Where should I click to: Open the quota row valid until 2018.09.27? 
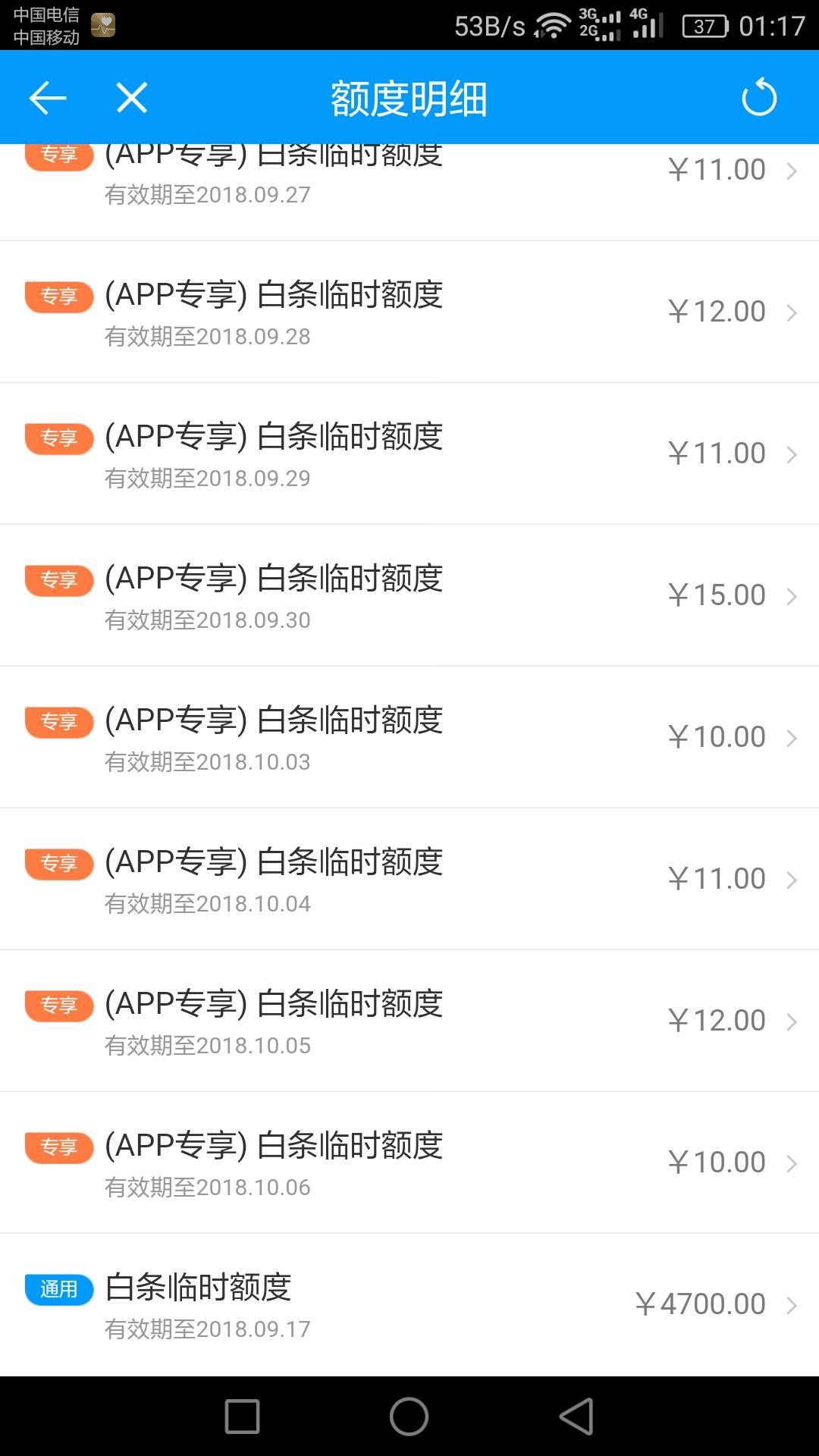click(x=409, y=193)
